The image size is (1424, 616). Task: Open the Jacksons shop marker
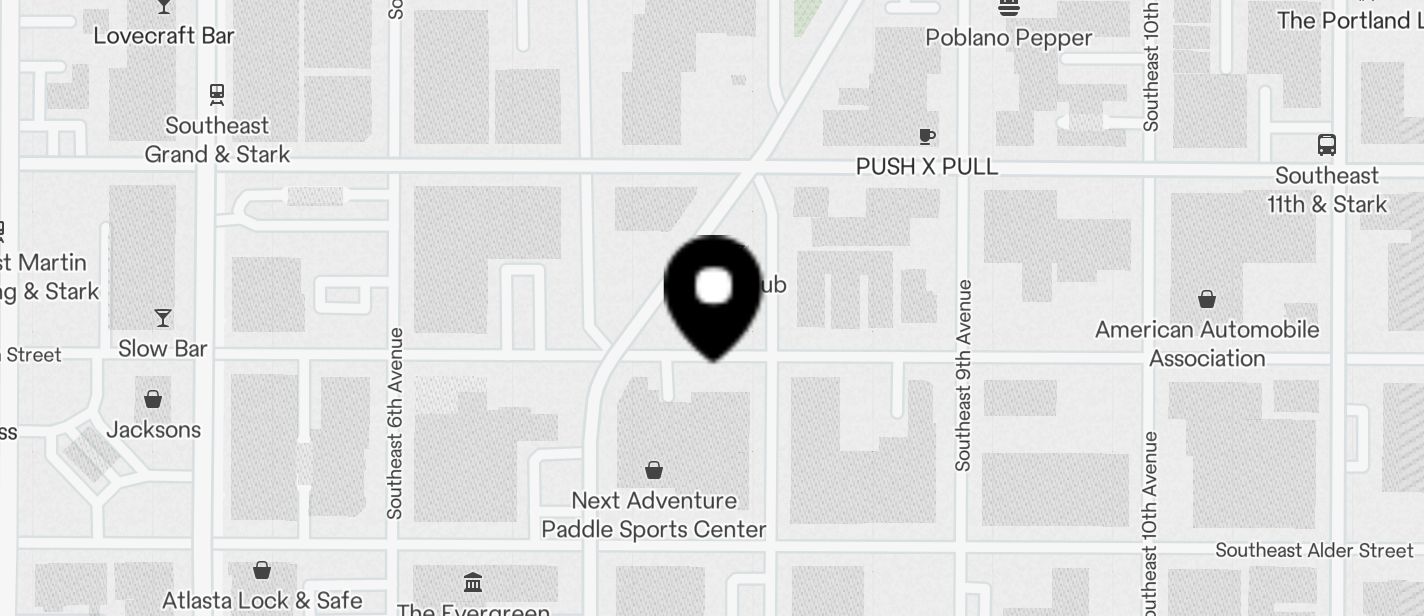pyautogui.click(x=153, y=400)
